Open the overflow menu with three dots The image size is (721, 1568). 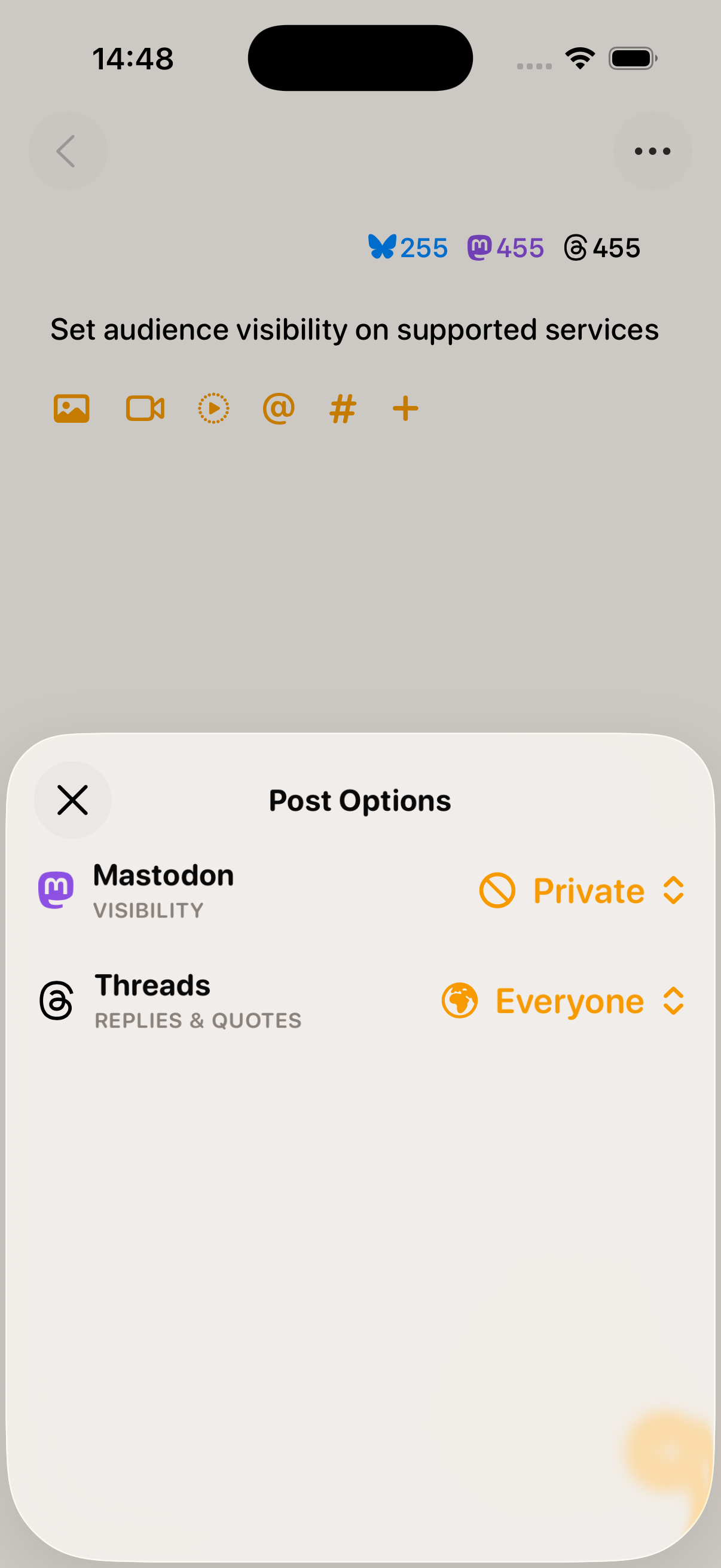coord(652,150)
